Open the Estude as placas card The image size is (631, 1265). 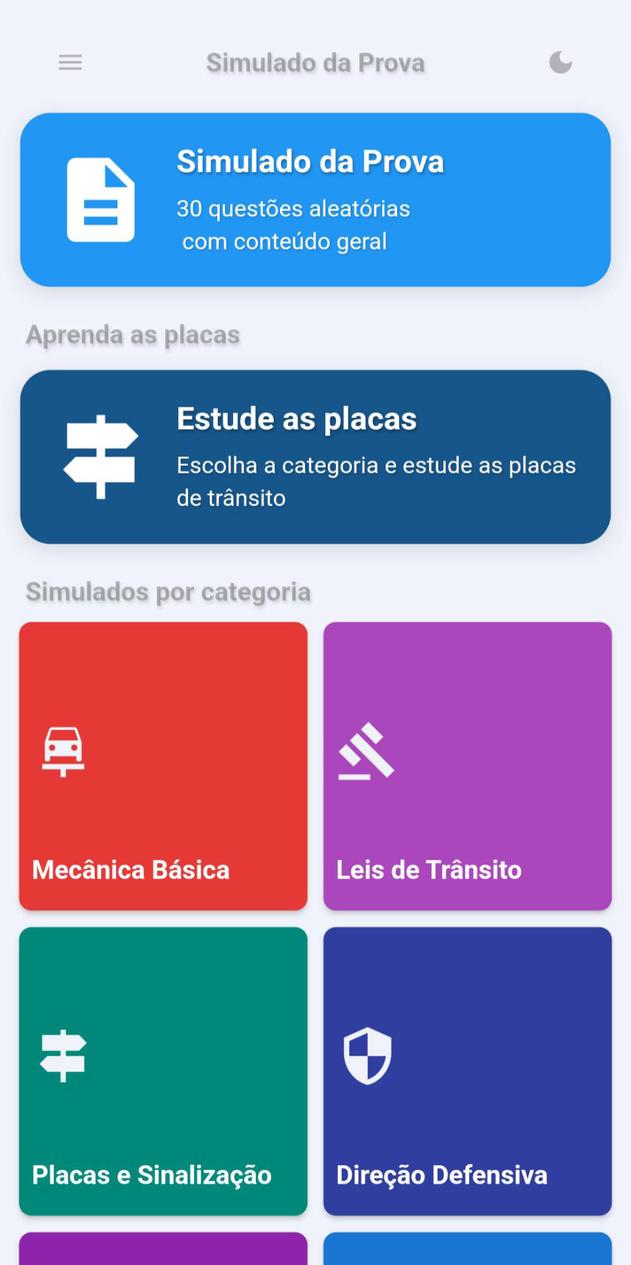tap(315, 457)
